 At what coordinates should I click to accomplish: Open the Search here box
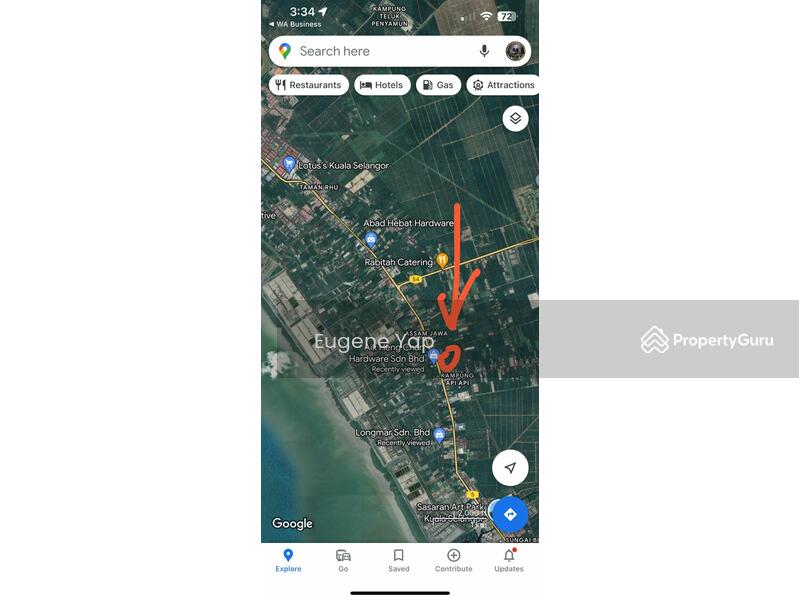pos(380,51)
